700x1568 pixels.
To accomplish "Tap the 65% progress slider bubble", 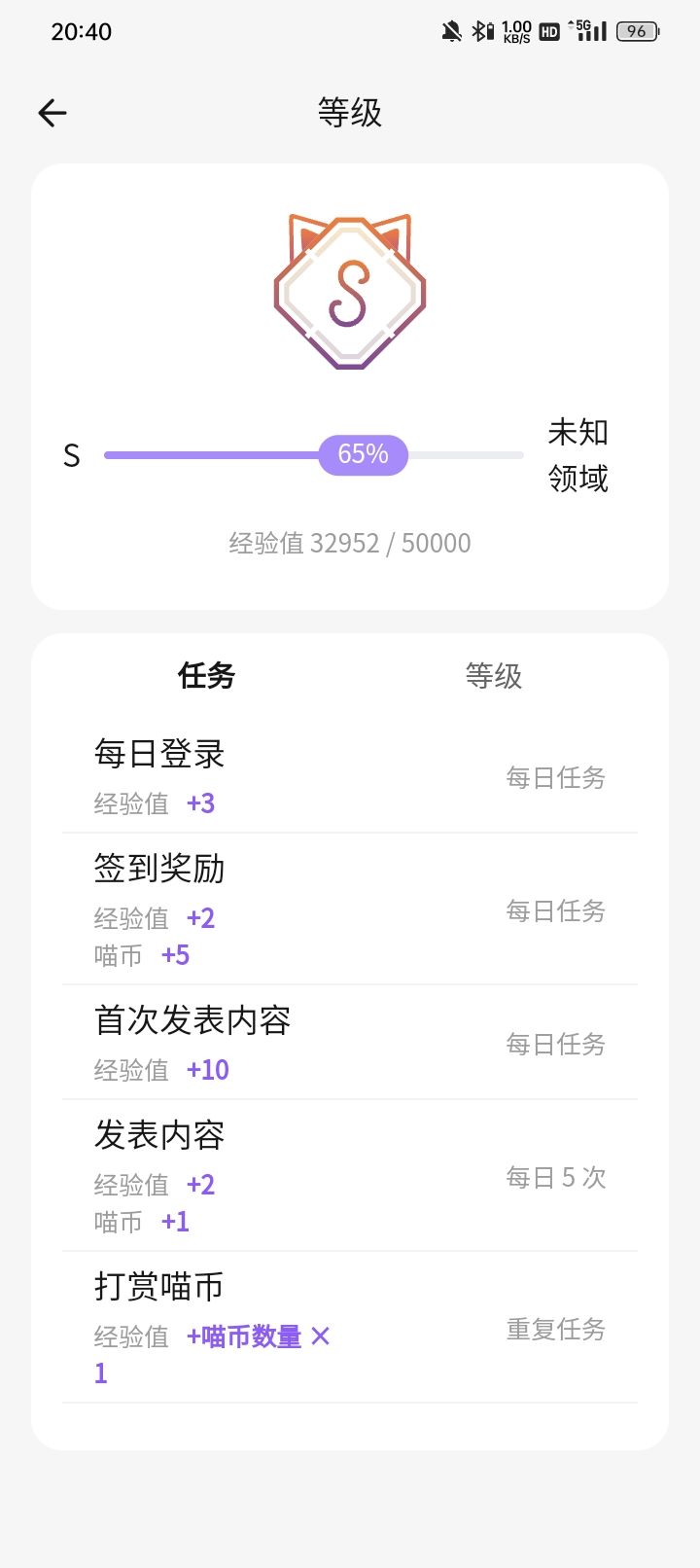I will click(x=363, y=454).
